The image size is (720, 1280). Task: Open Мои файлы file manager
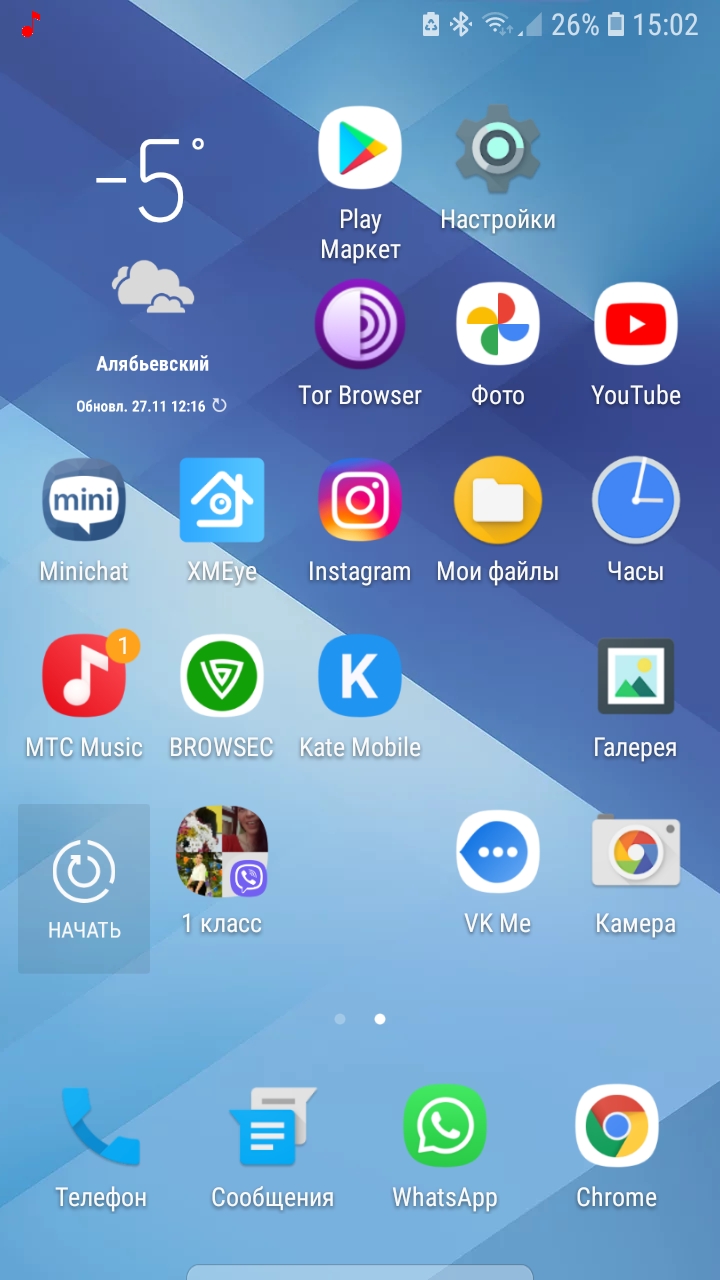pos(498,500)
